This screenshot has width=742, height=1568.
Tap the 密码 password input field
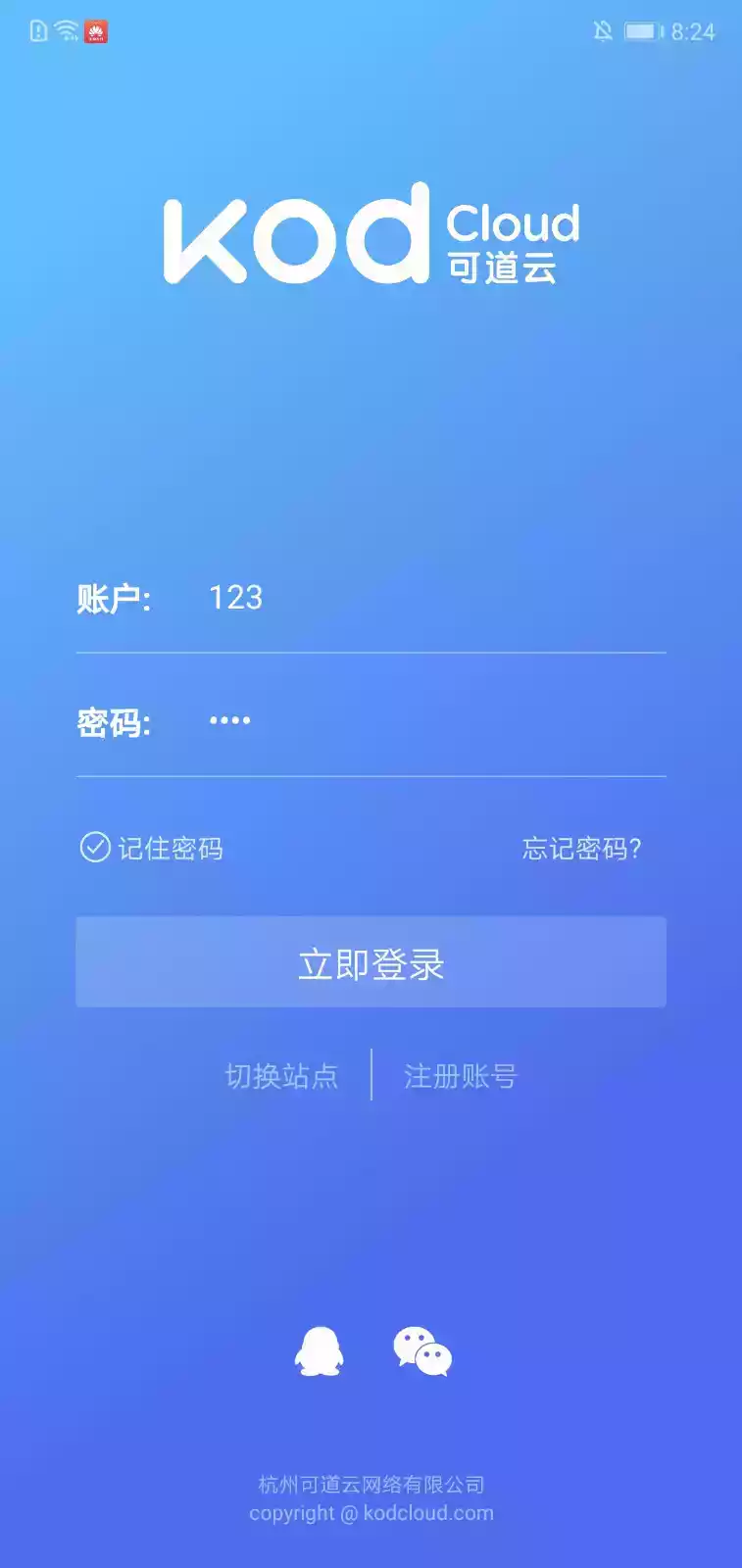coord(431,722)
